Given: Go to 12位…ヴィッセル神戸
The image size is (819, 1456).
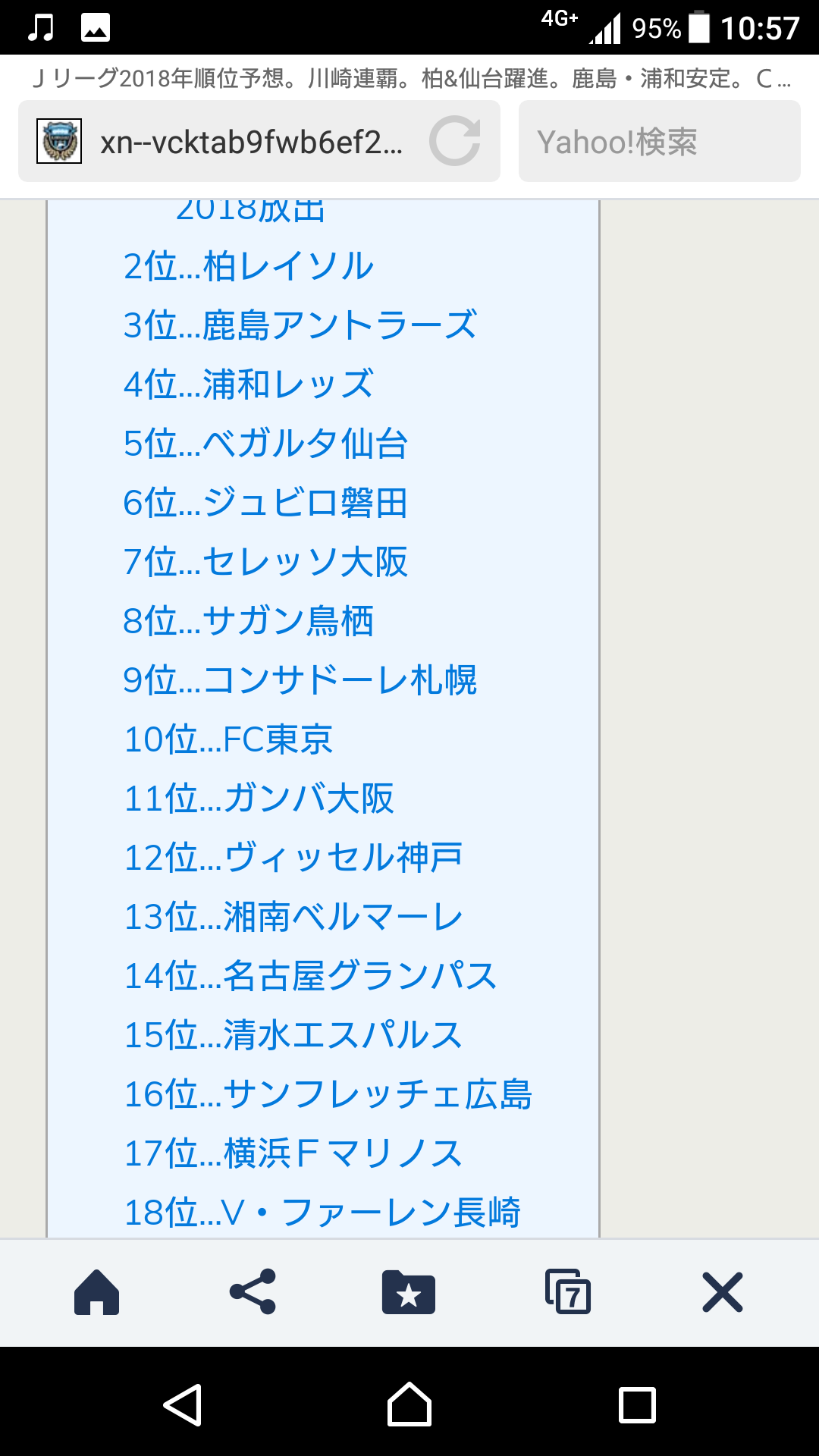Looking at the screenshot, I should tap(293, 858).
